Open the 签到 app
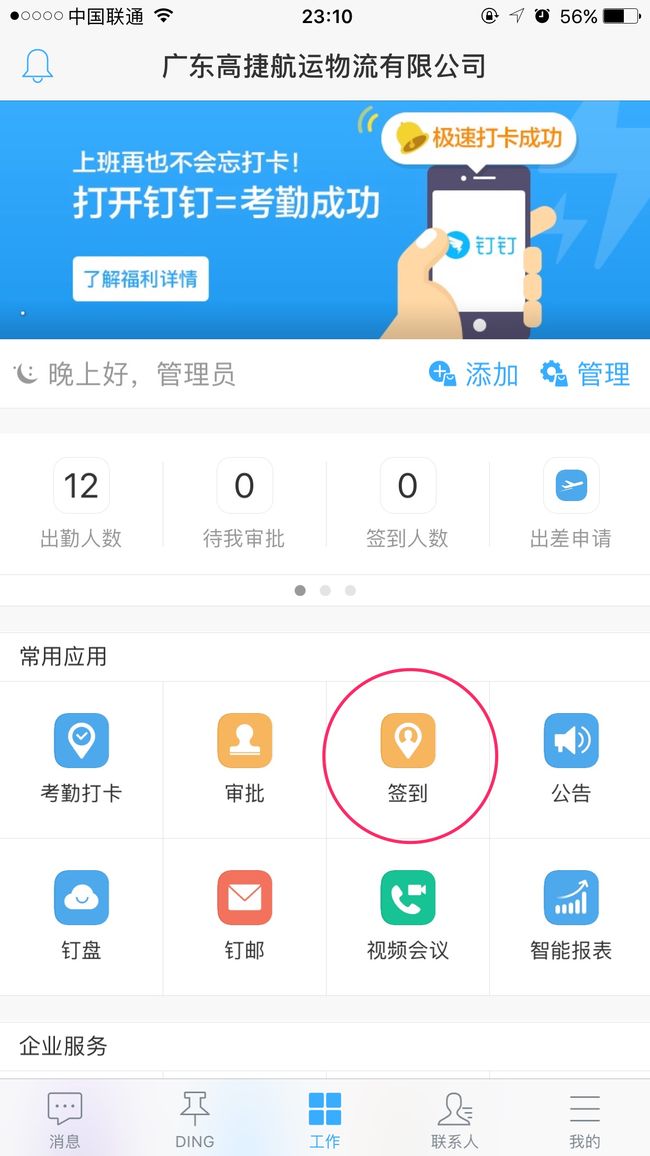 [408, 759]
